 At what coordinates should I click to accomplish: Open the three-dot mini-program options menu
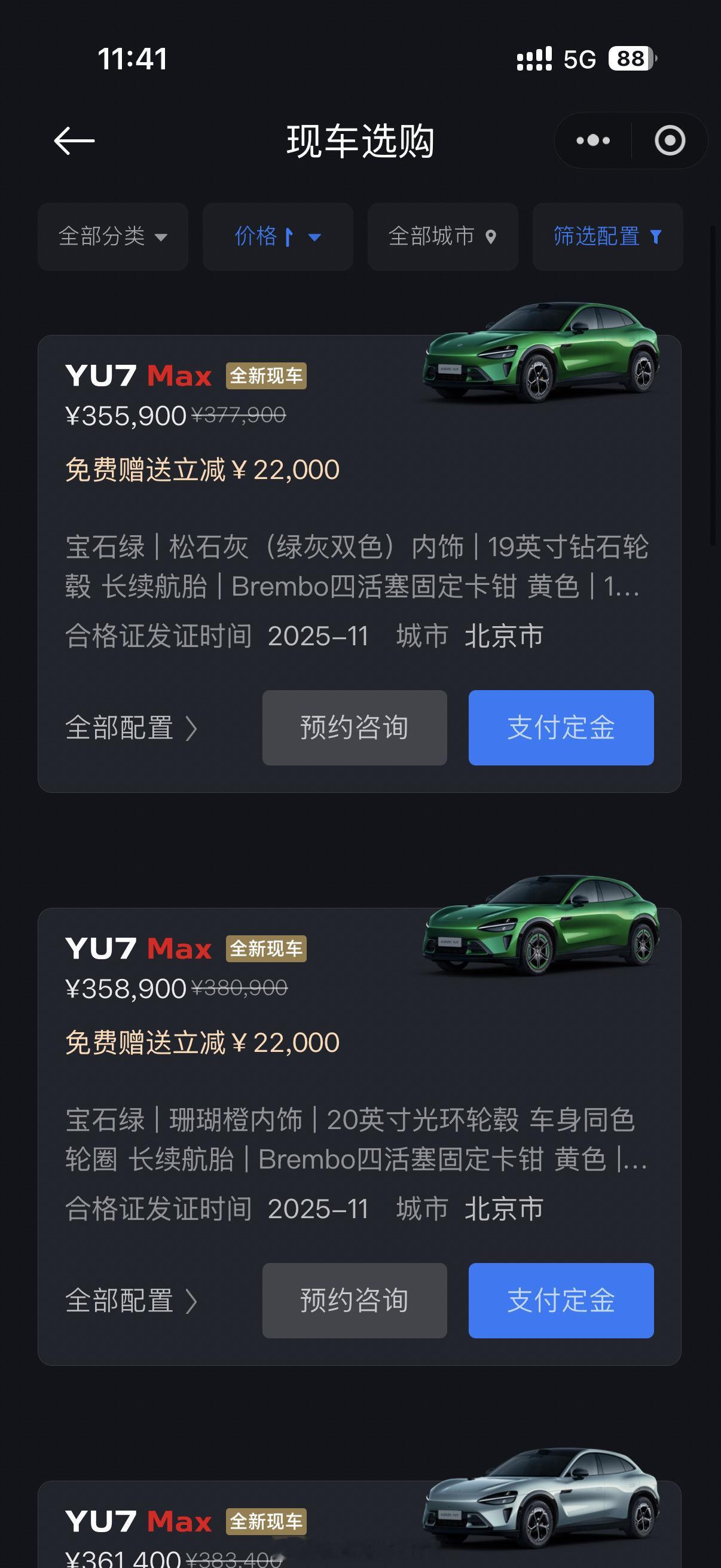click(x=592, y=141)
